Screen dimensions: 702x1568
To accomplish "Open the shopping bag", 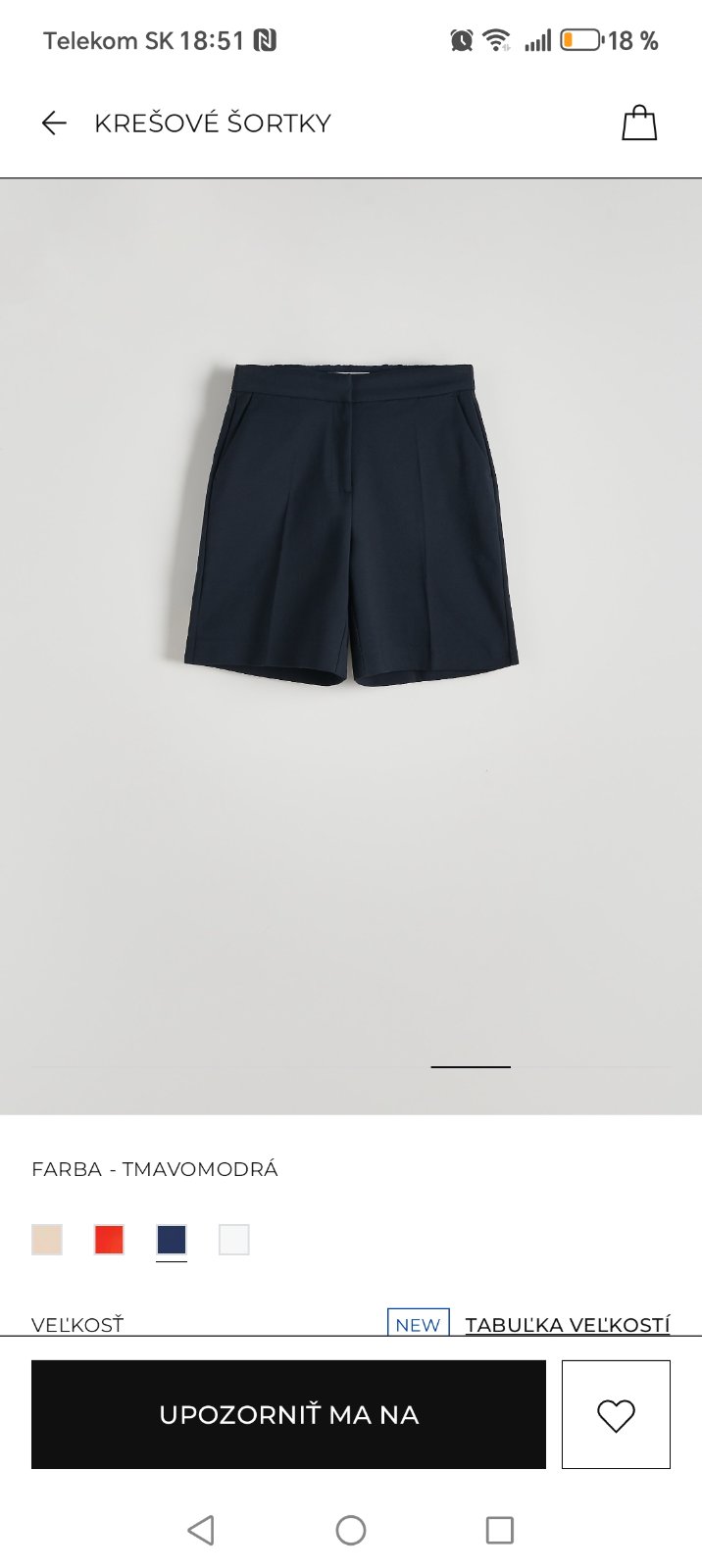I will [x=639, y=122].
